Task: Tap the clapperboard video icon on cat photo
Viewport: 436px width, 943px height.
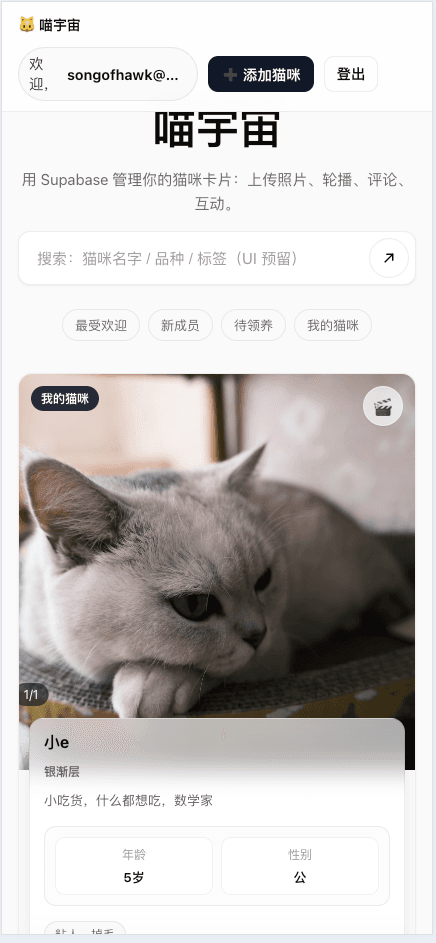Action: pyautogui.click(x=382, y=406)
